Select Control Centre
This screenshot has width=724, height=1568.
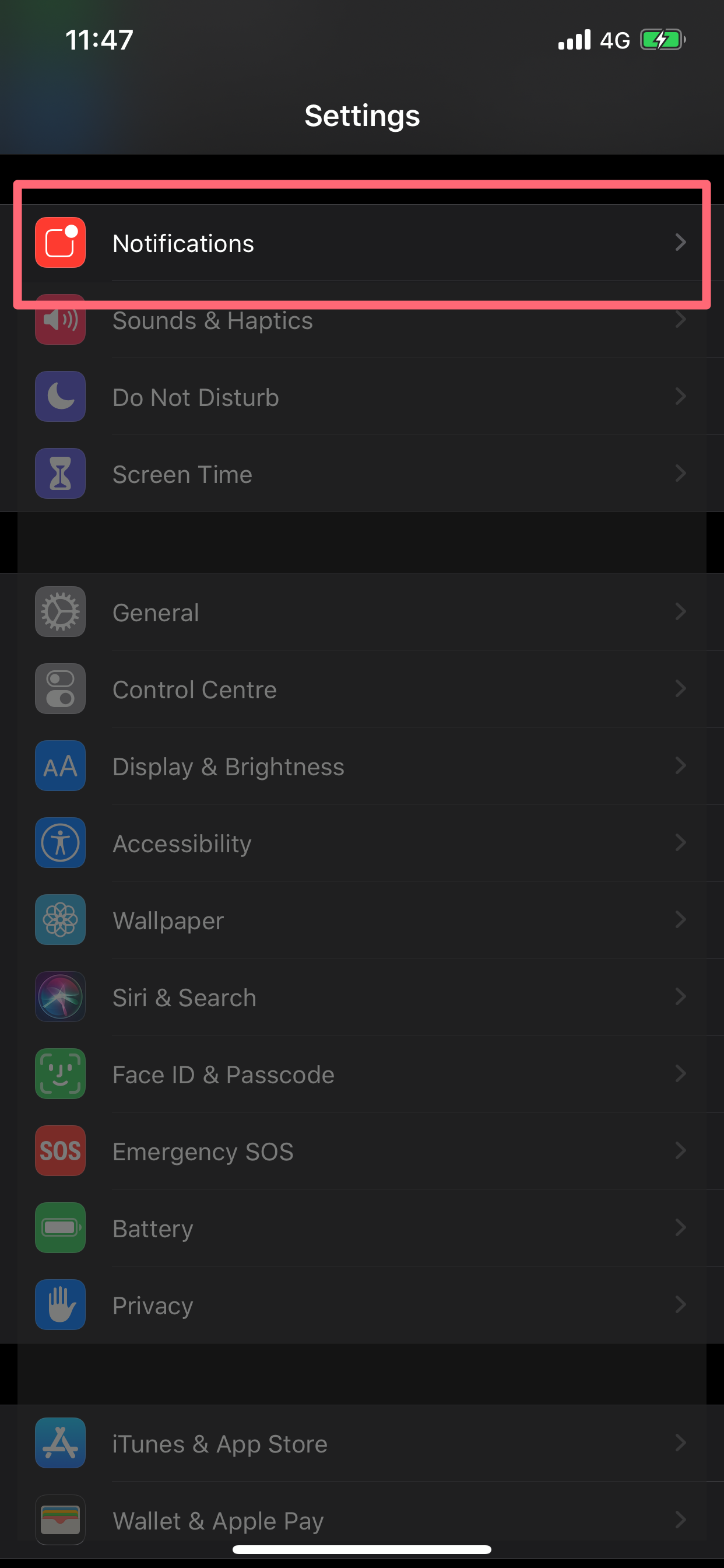(362, 689)
